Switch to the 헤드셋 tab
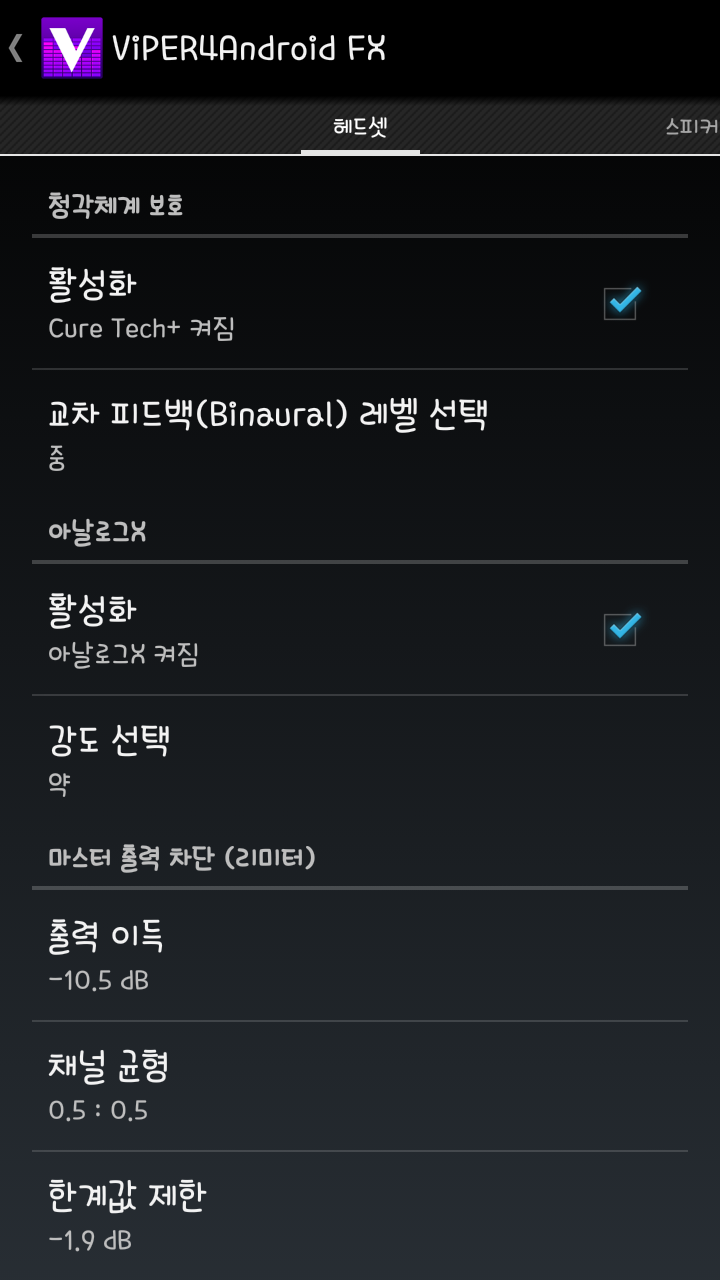 [360, 128]
